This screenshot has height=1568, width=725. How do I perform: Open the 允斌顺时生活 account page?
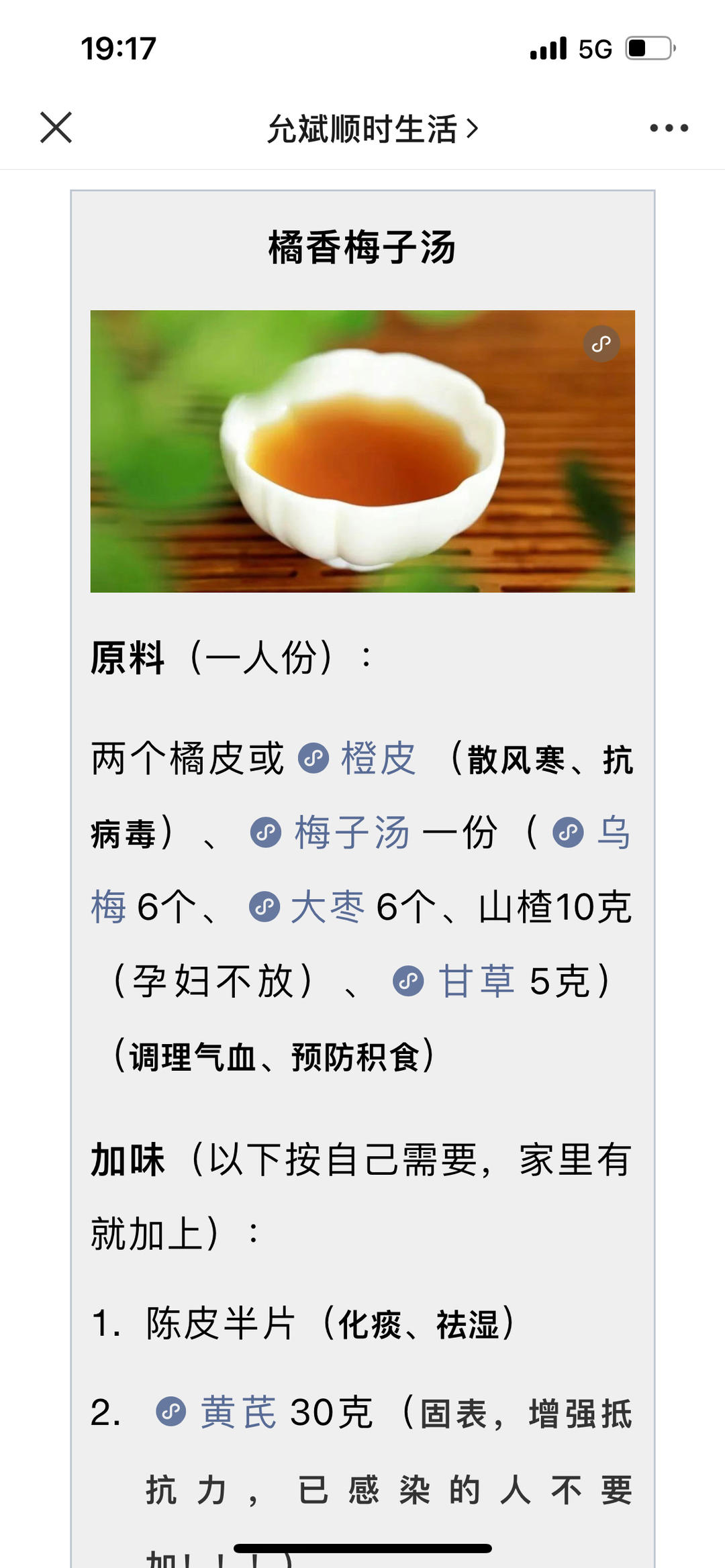point(371,129)
